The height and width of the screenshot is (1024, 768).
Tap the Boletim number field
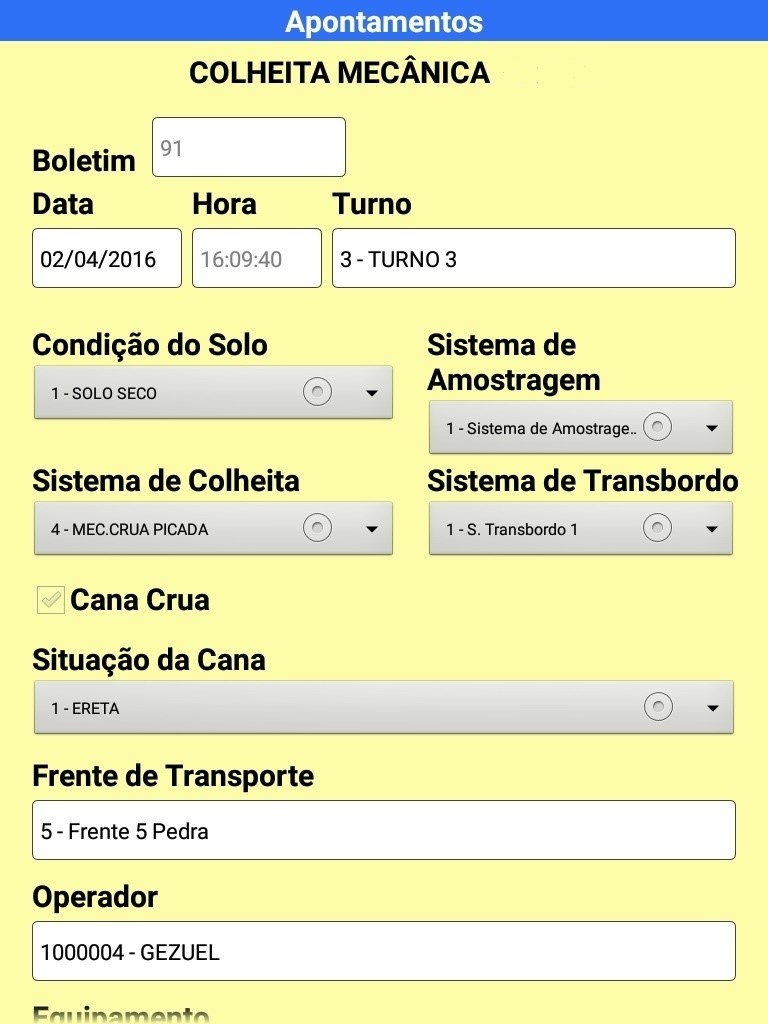point(248,147)
